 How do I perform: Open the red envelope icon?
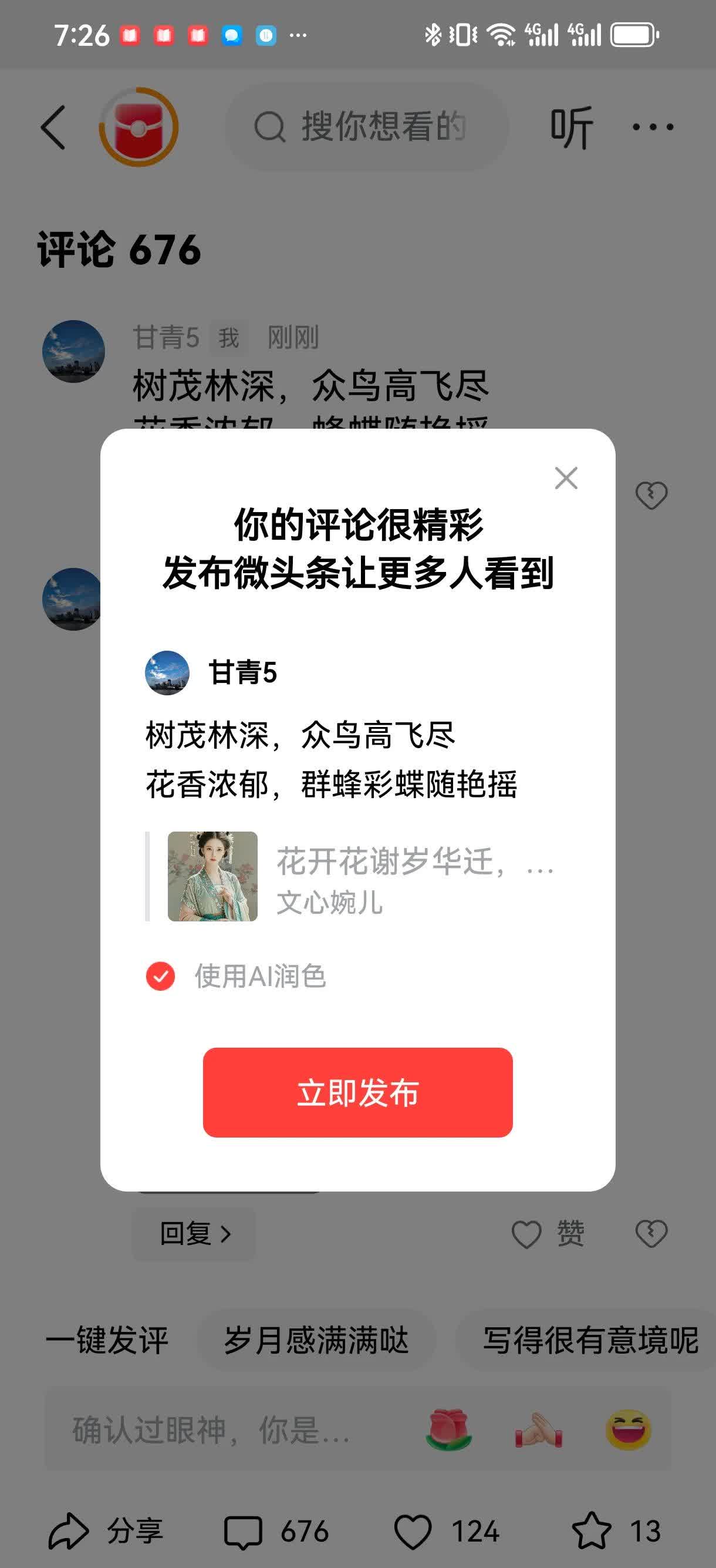[x=139, y=126]
